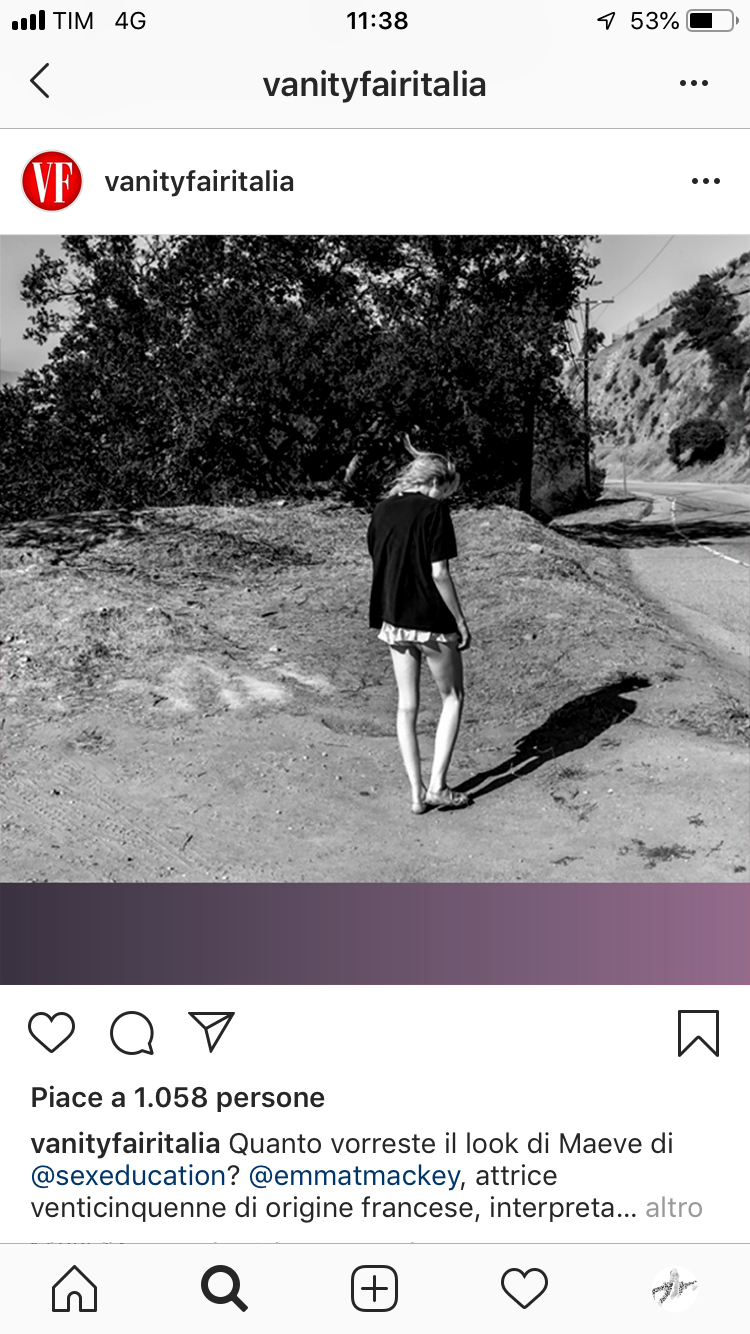
Task: Open the options menu in the top header
Action: [x=693, y=83]
